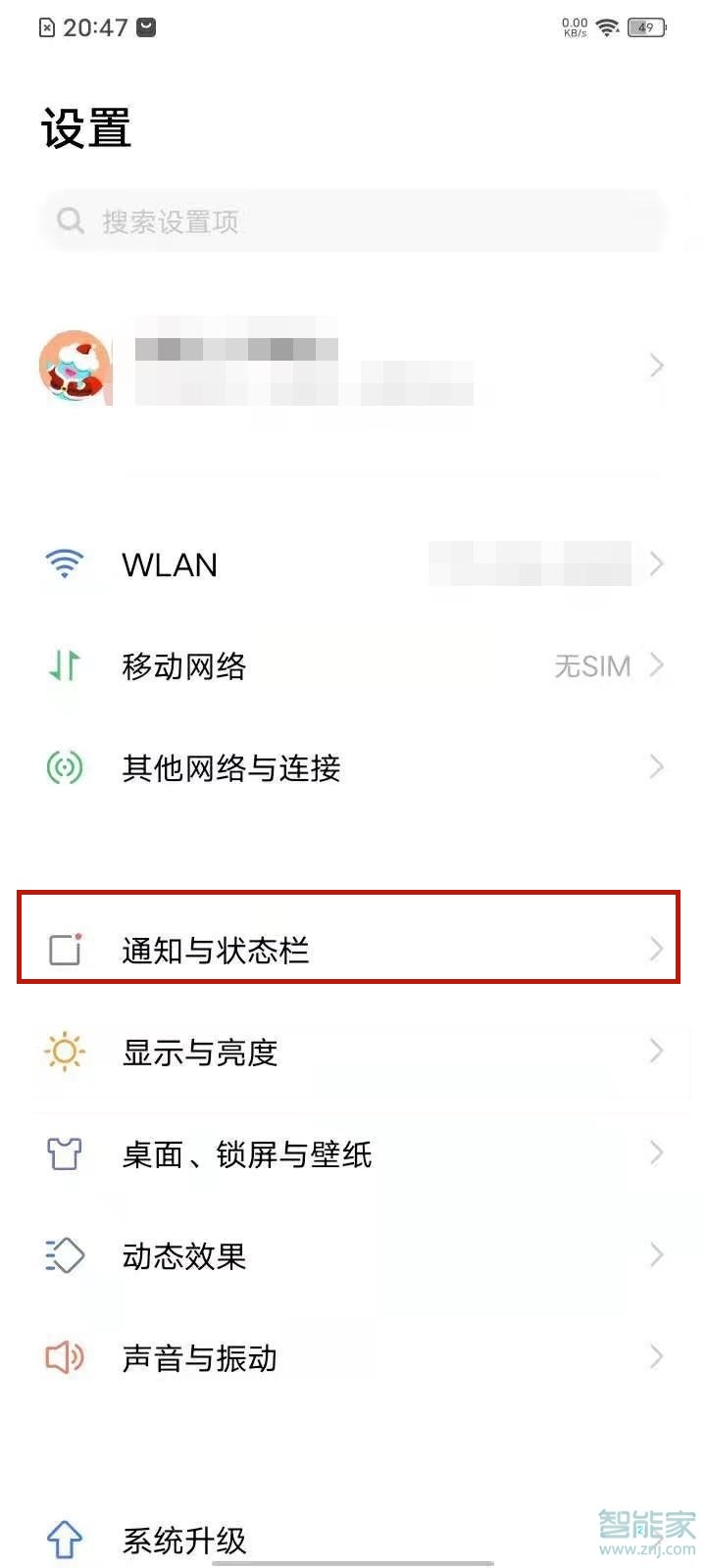Open 桌面、锁屏与壁纸
This screenshot has height=1568, width=706.
click(x=353, y=1154)
